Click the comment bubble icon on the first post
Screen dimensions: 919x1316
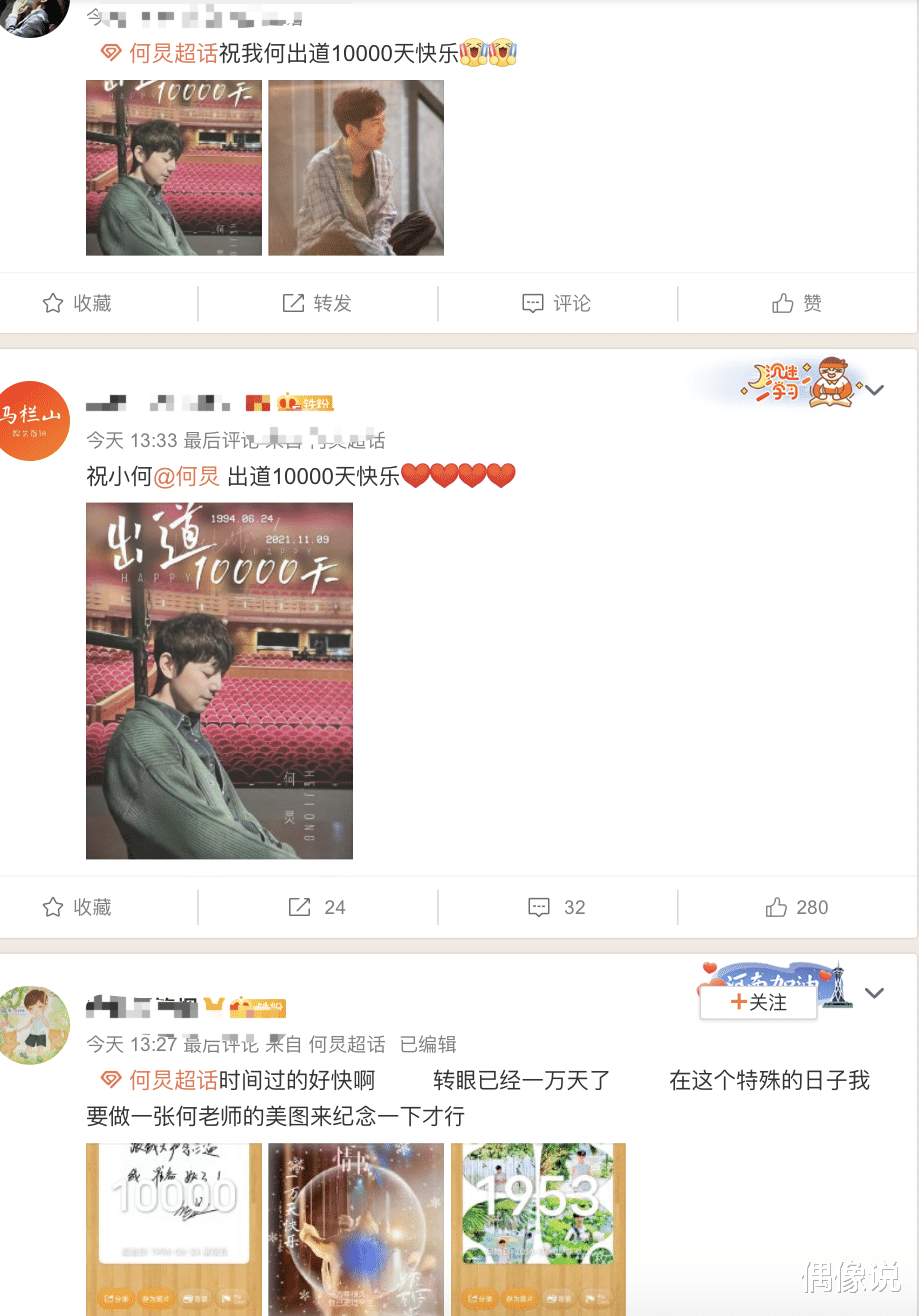point(532,303)
